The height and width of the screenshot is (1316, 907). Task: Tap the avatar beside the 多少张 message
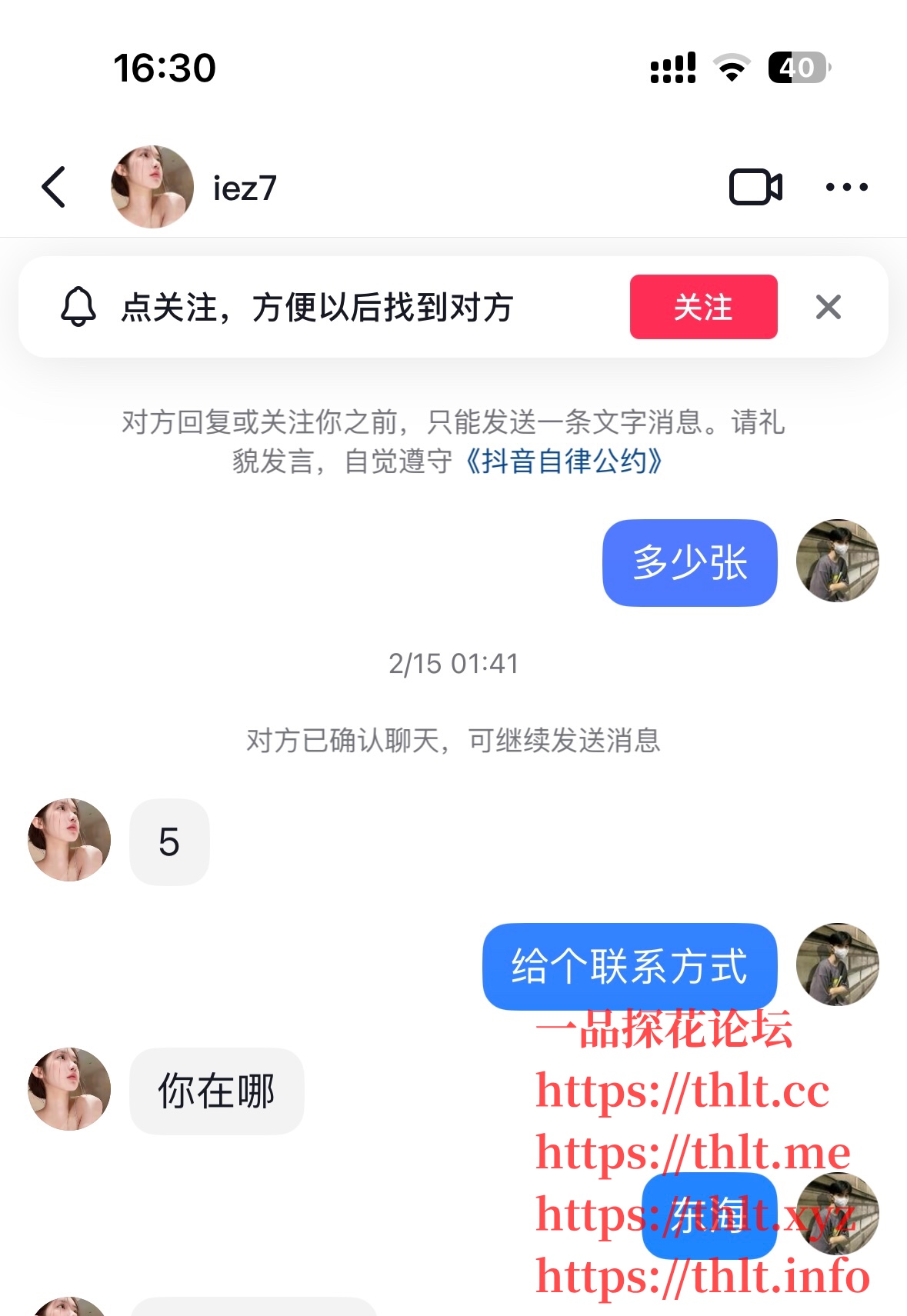[x=837, y=561]
